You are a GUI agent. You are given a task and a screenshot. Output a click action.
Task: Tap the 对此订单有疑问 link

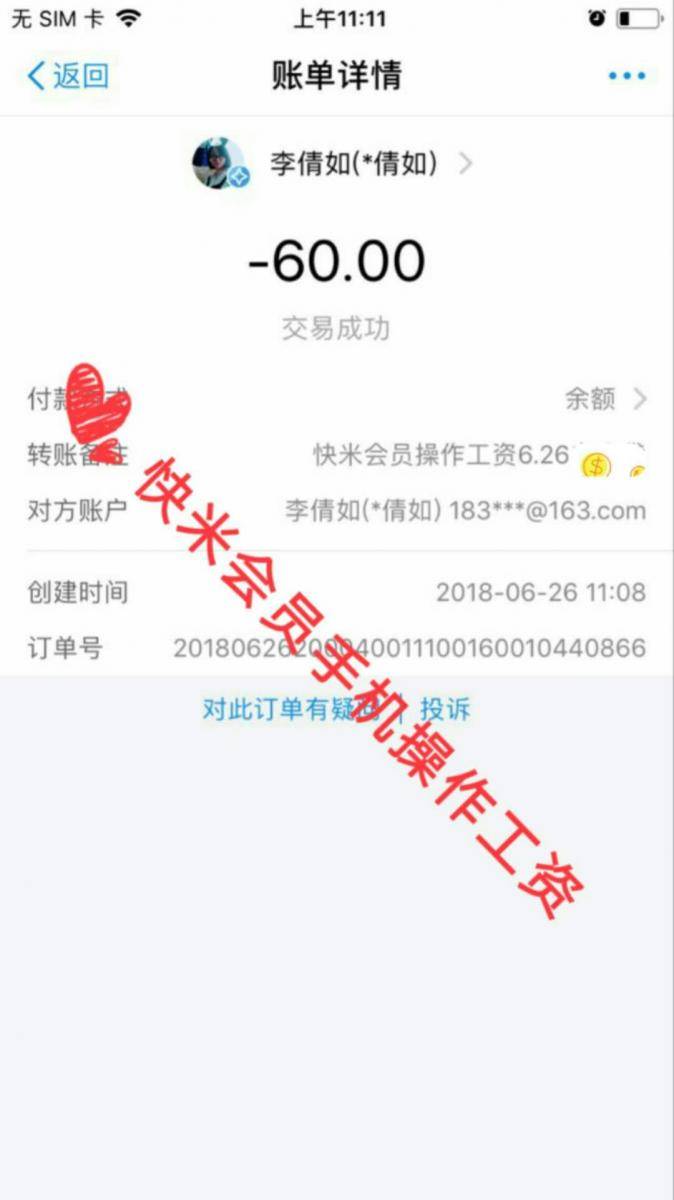tap(292, 710)
